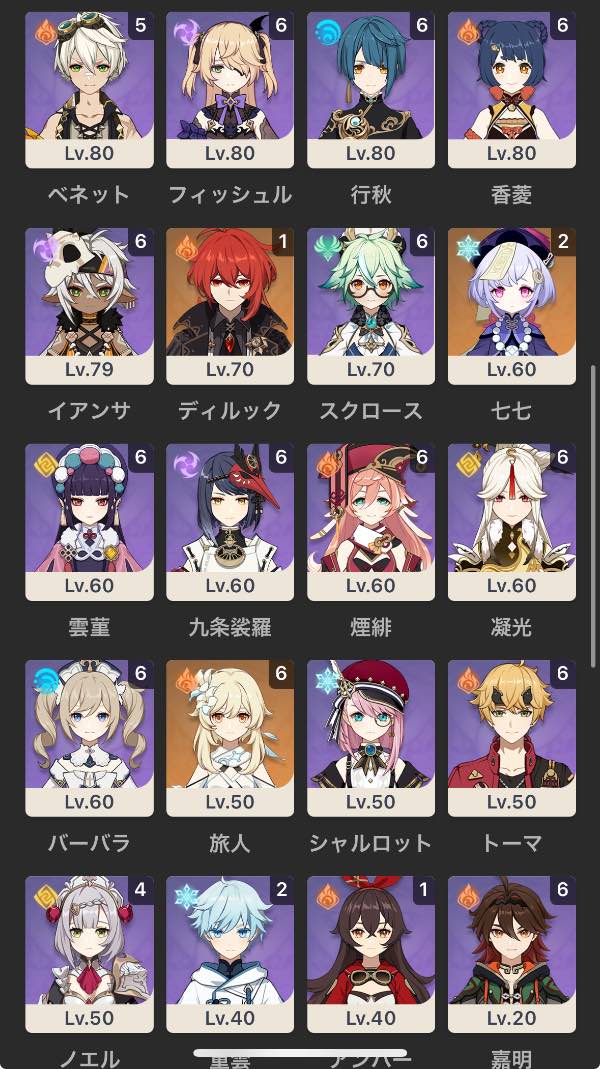Open 雲菫 character card
Image resolution: width=600 pixels, height=1069 pixels.
[x=89, y=521]
